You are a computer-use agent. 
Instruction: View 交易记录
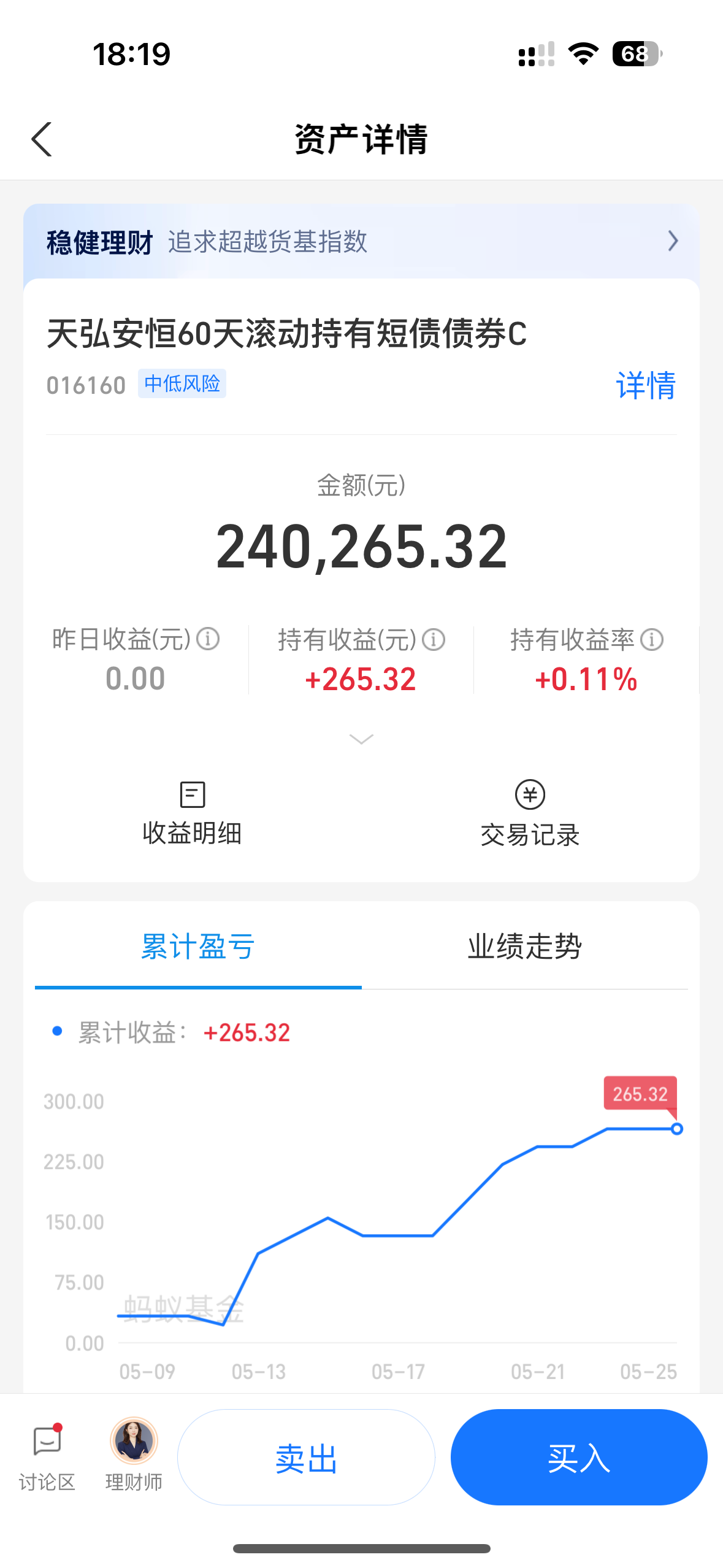point(530,812)
